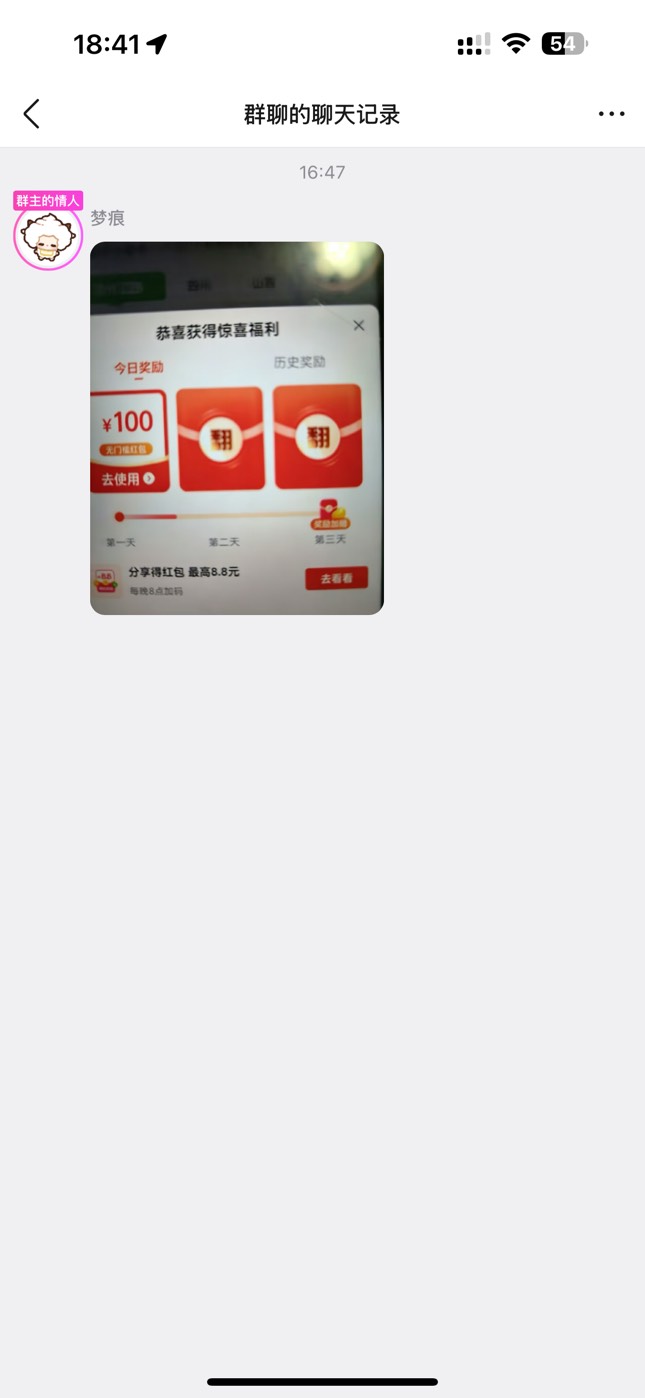Open the three-dot overflow menu

point(611,114)
